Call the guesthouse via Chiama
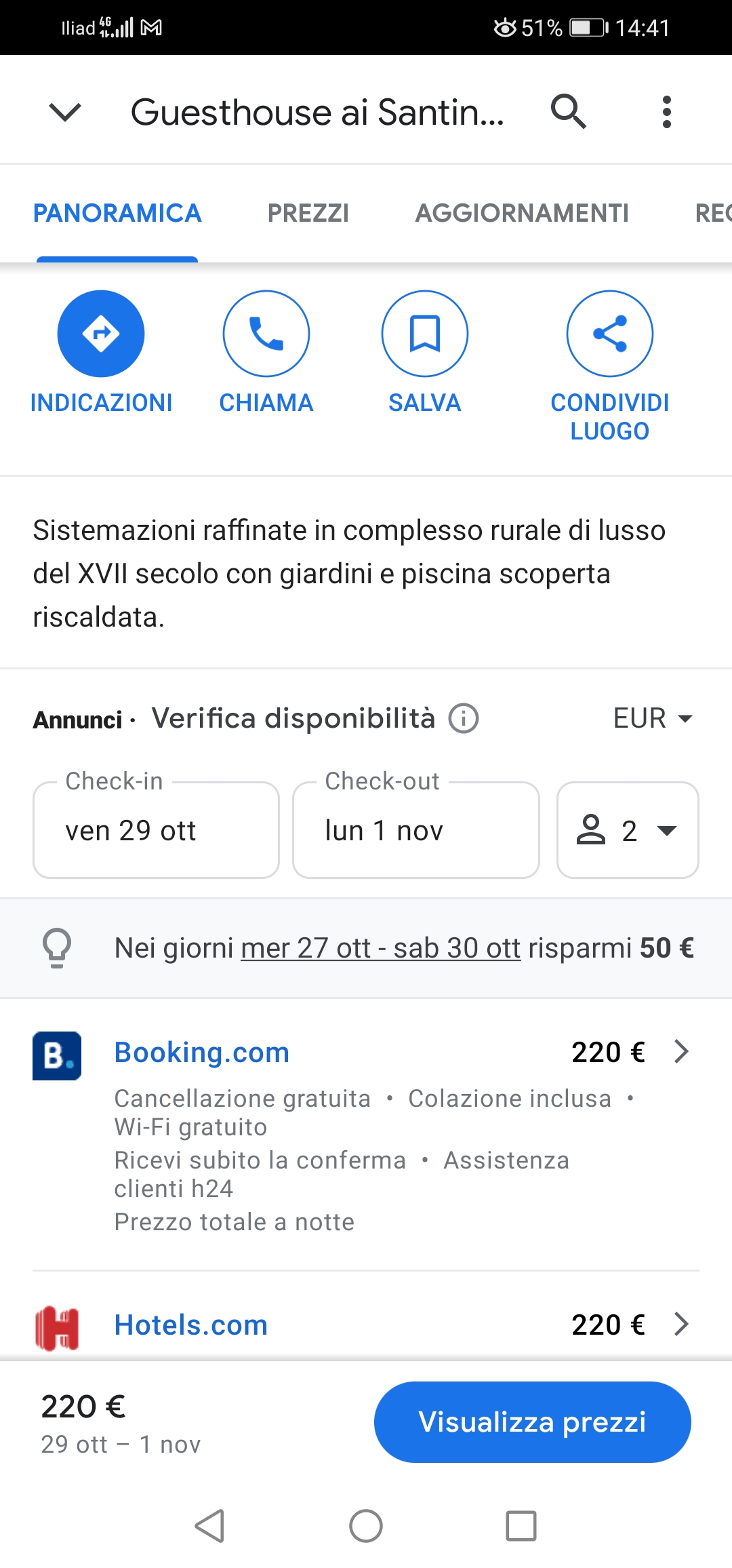Screen dimensions: 732x1568 point(266,353)
